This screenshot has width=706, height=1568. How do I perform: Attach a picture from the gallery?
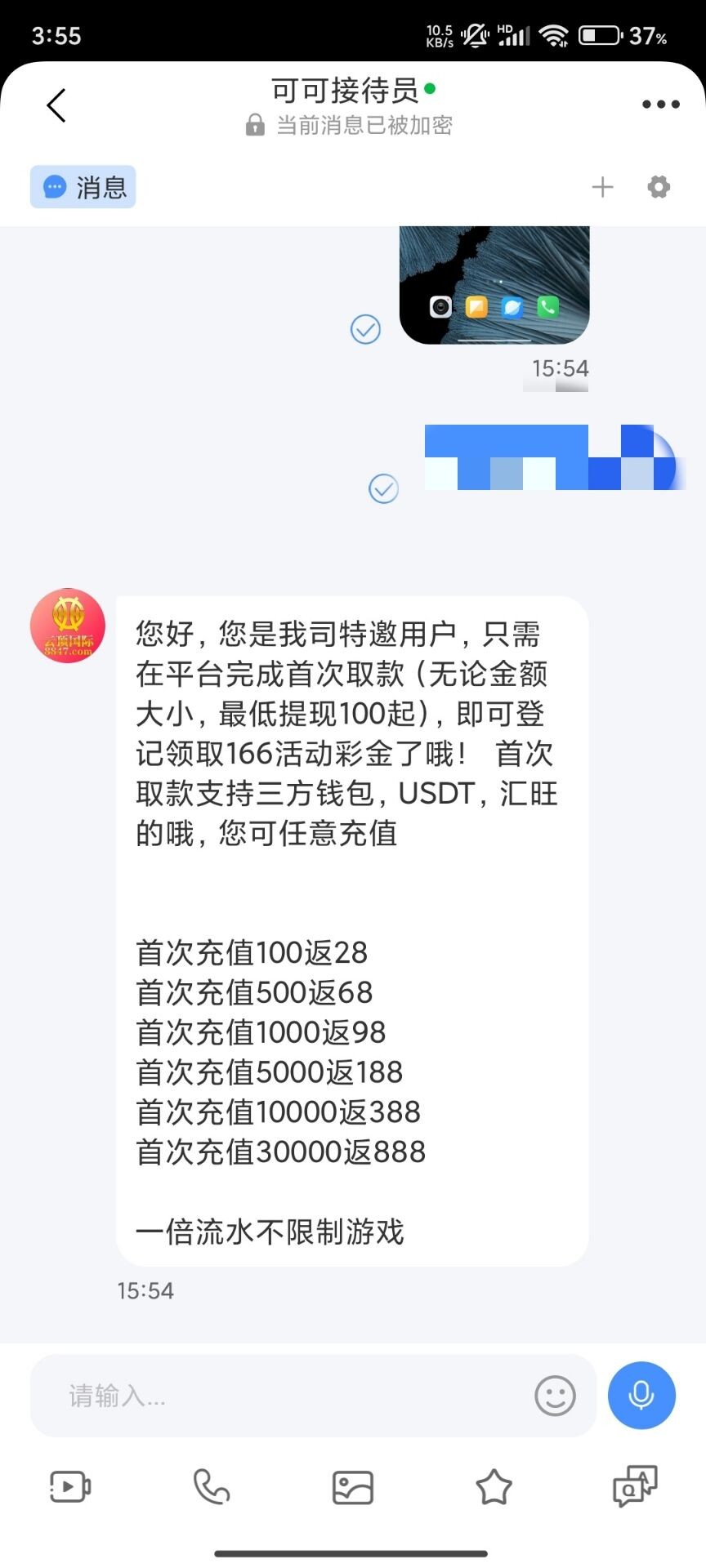[x=353, y=1487]
